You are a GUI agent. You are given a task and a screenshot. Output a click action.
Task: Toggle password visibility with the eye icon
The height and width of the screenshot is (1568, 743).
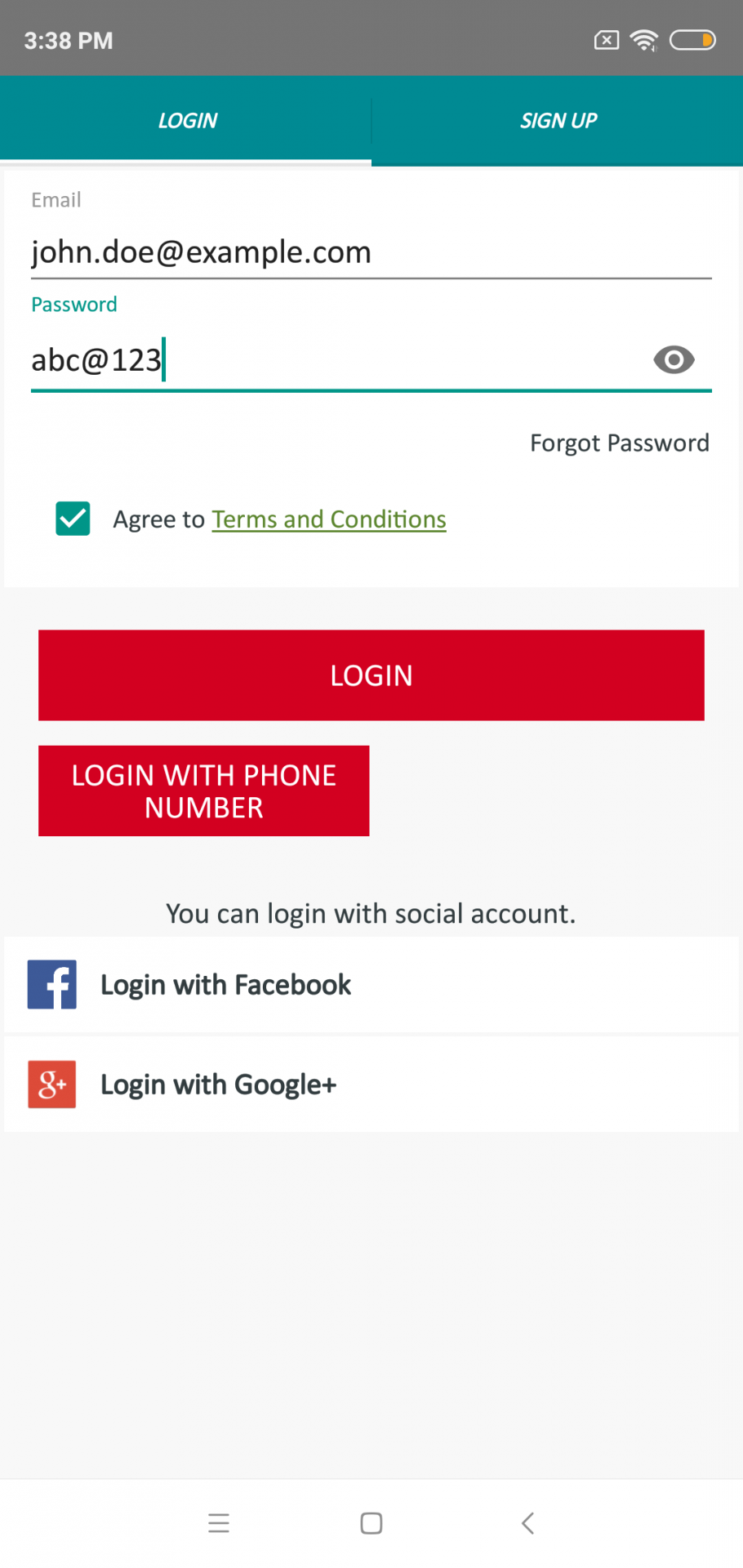pos(674,360)
